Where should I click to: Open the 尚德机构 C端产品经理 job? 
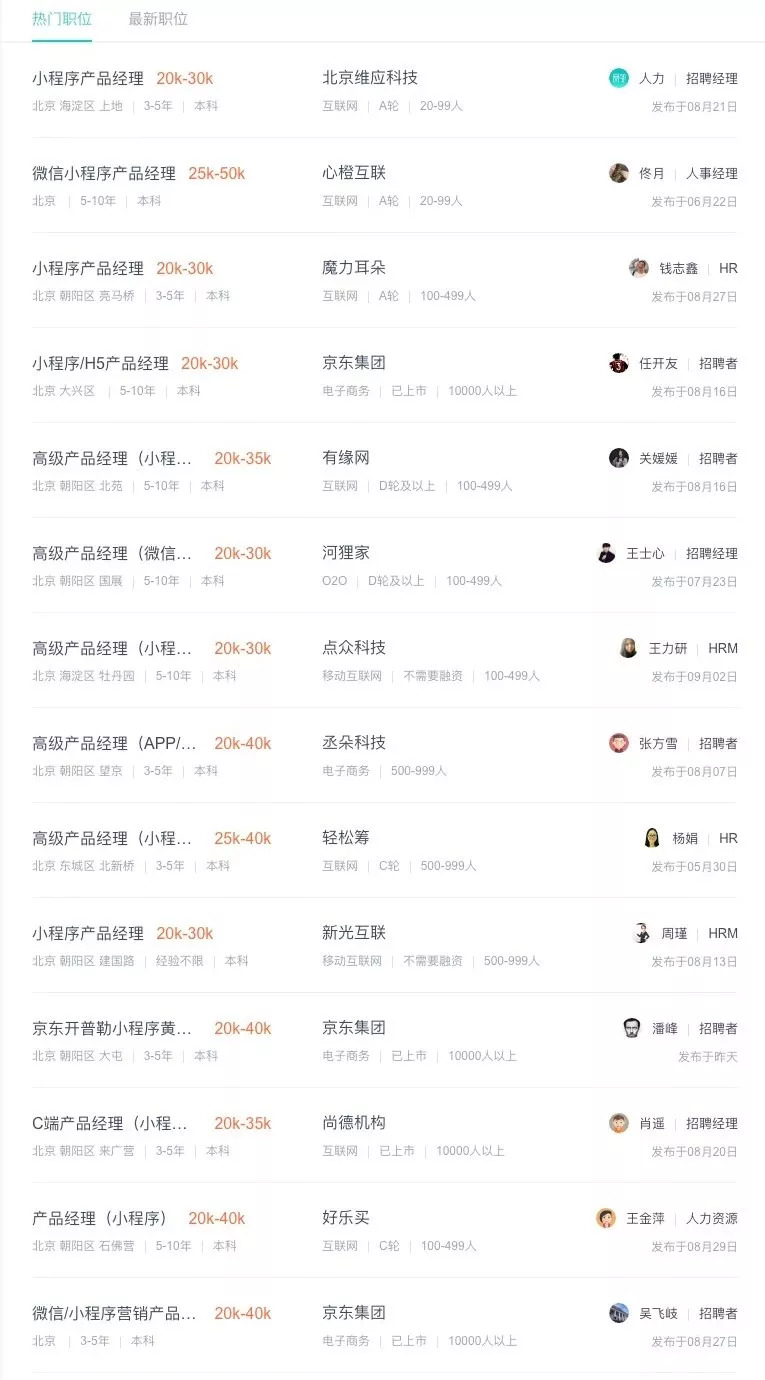pyautogui.click(x=110, y=1123)
